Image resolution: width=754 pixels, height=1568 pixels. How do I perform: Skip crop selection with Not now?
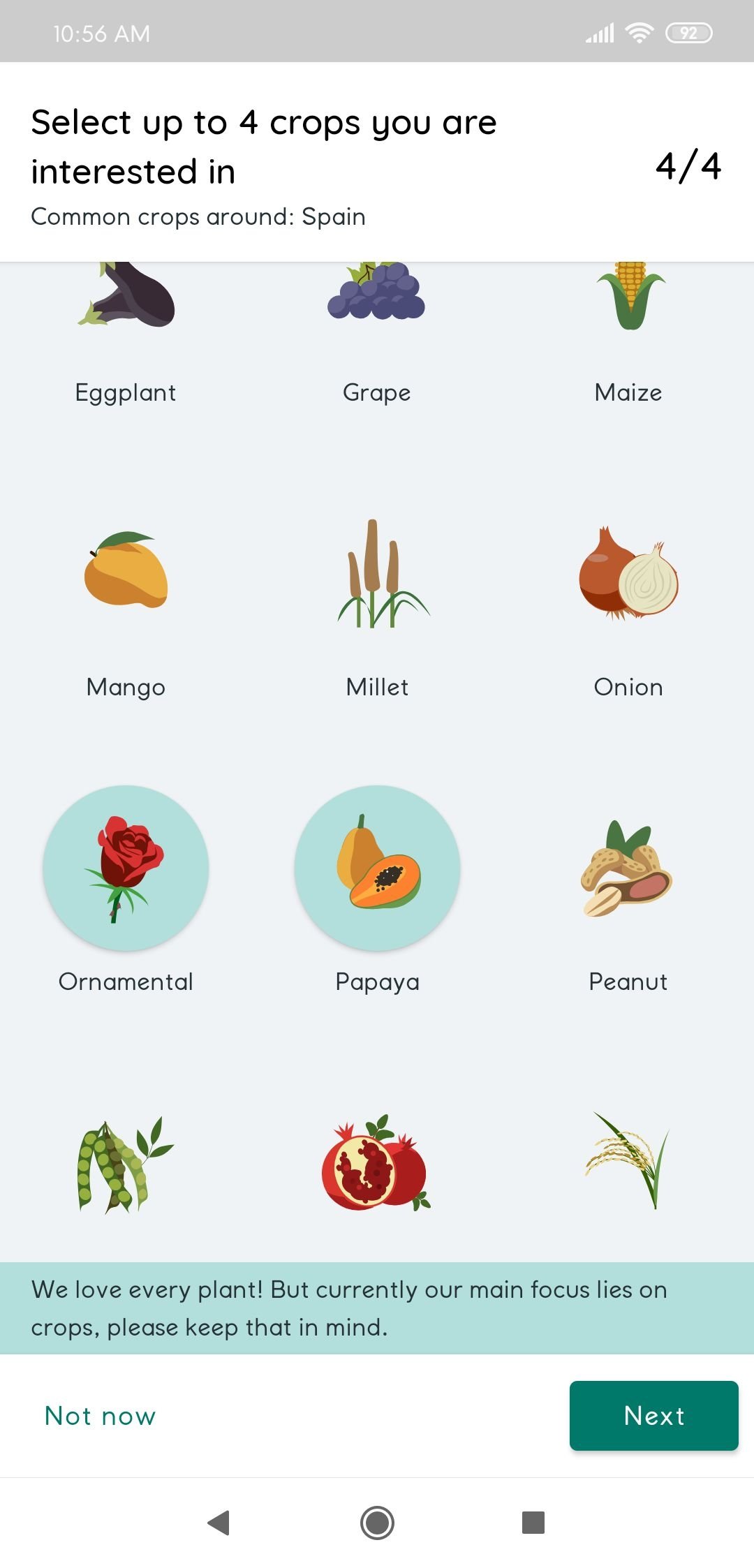pyautogui.click(x=101, y=1416)
